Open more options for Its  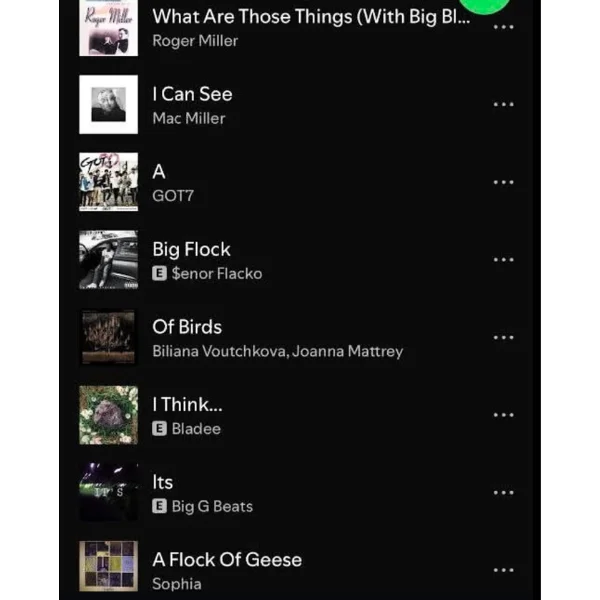click(504, 493)
